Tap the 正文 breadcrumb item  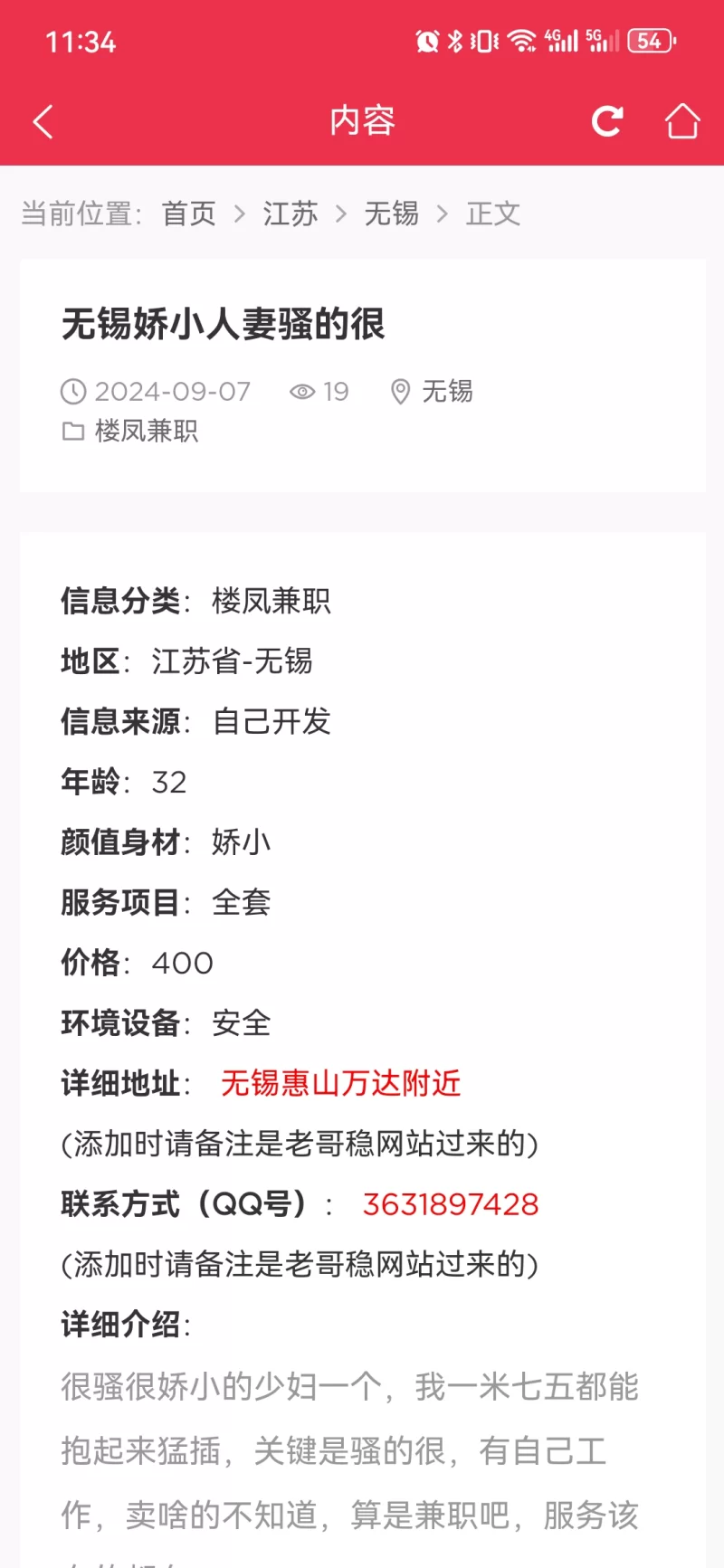tap(493, 214)
